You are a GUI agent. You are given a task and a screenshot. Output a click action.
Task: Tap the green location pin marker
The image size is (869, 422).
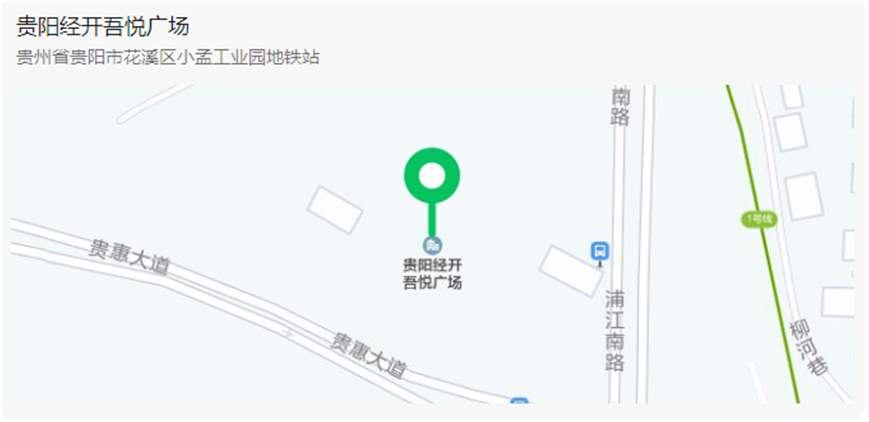click(431, 178)
